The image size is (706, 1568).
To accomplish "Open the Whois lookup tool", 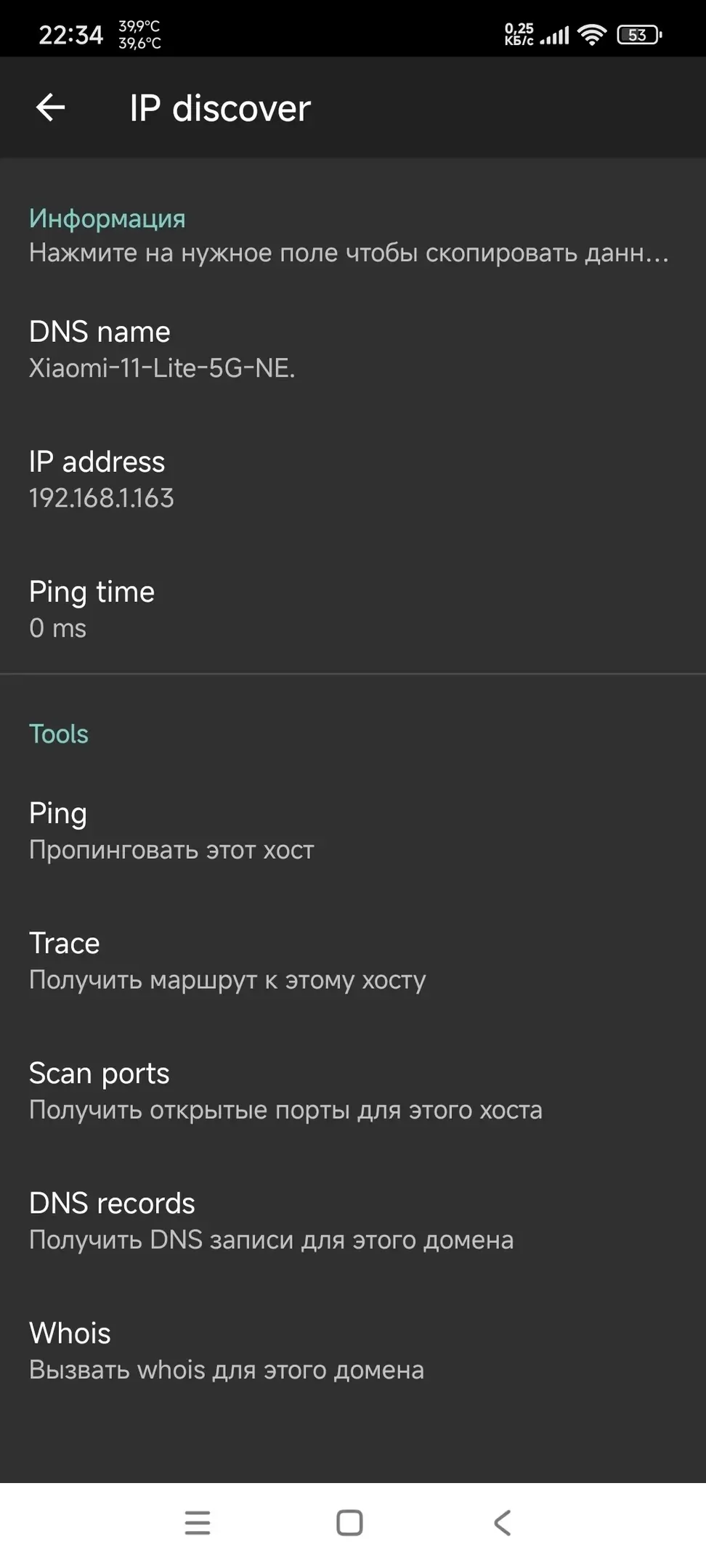I will click(353, 1350).
